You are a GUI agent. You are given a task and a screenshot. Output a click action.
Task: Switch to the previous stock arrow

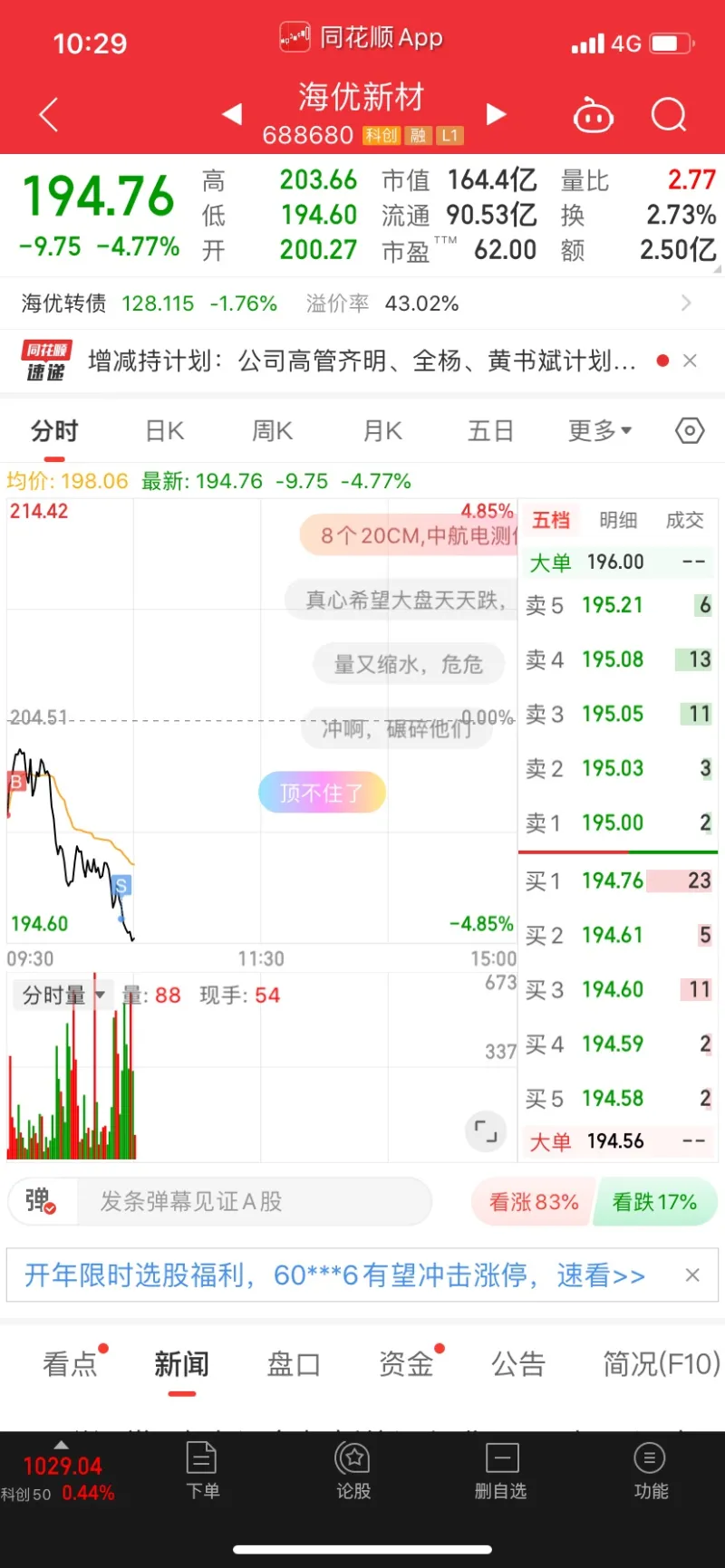coord(232,114)
